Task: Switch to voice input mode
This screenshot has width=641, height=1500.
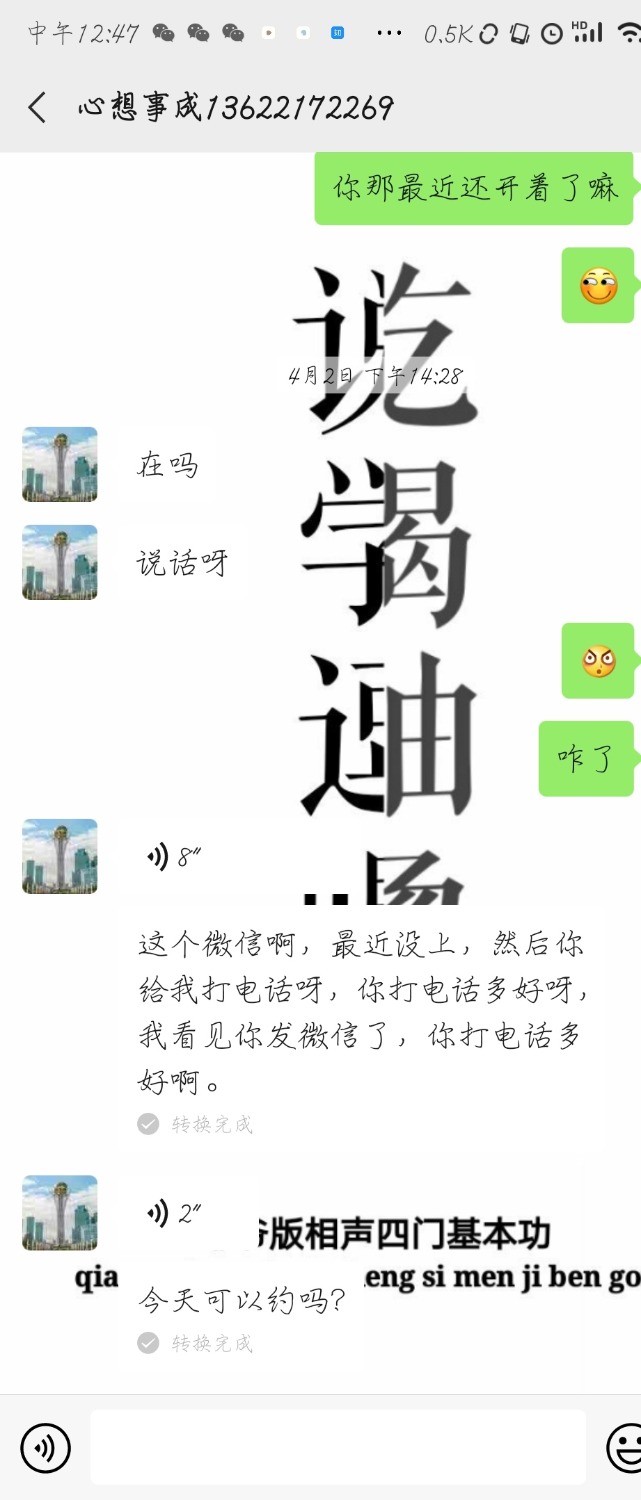Action: 46,1447
